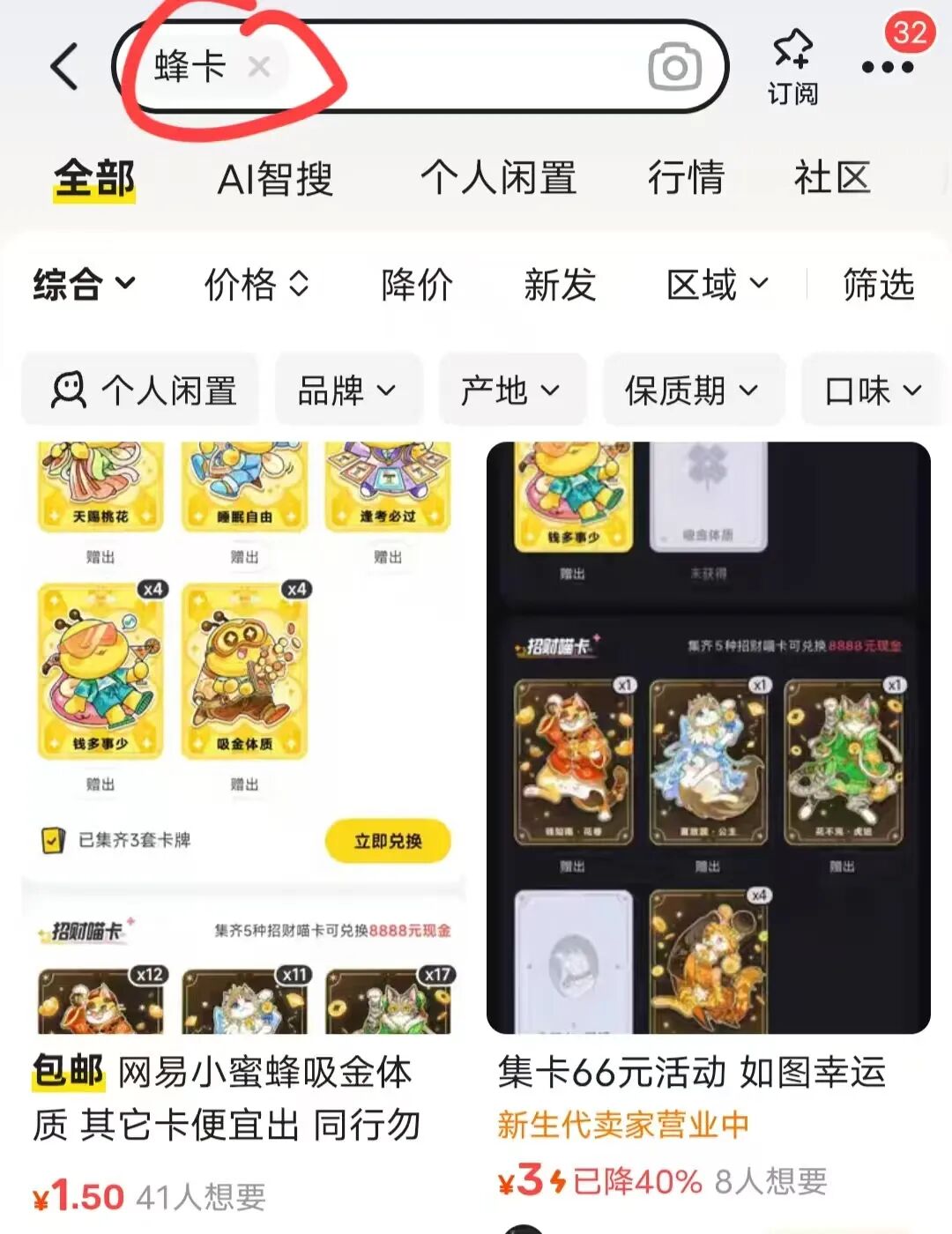Screen dimensions: 952x1234
Task: Switch to the 社区 tab
Action: click(832, 179)
